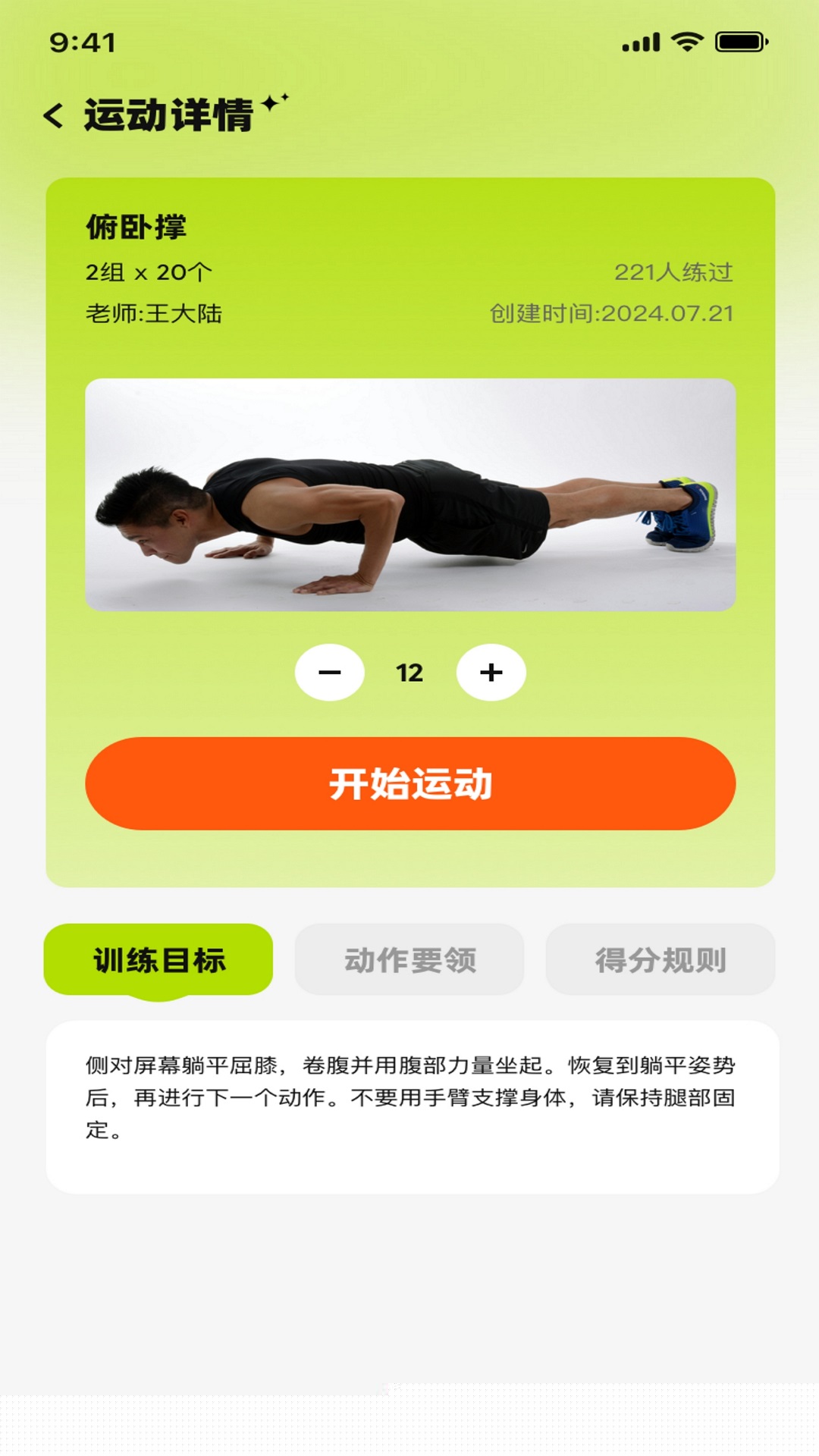The width and height of the screenshot is (819, 1456).
Task: Open the 得分规则 tab
Action: coord(661,960)
